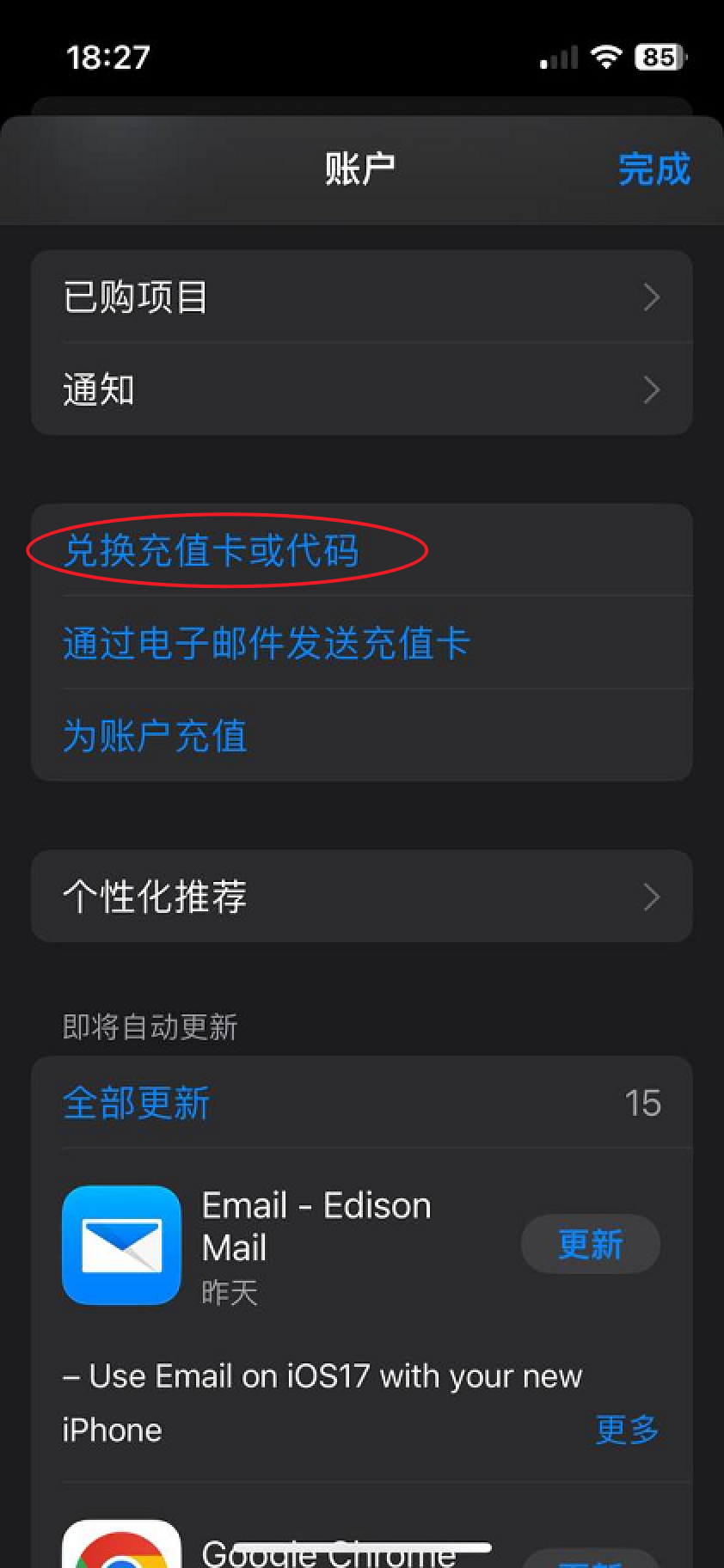Select 兑换充值卡或代码 to redeem a code

212,550
